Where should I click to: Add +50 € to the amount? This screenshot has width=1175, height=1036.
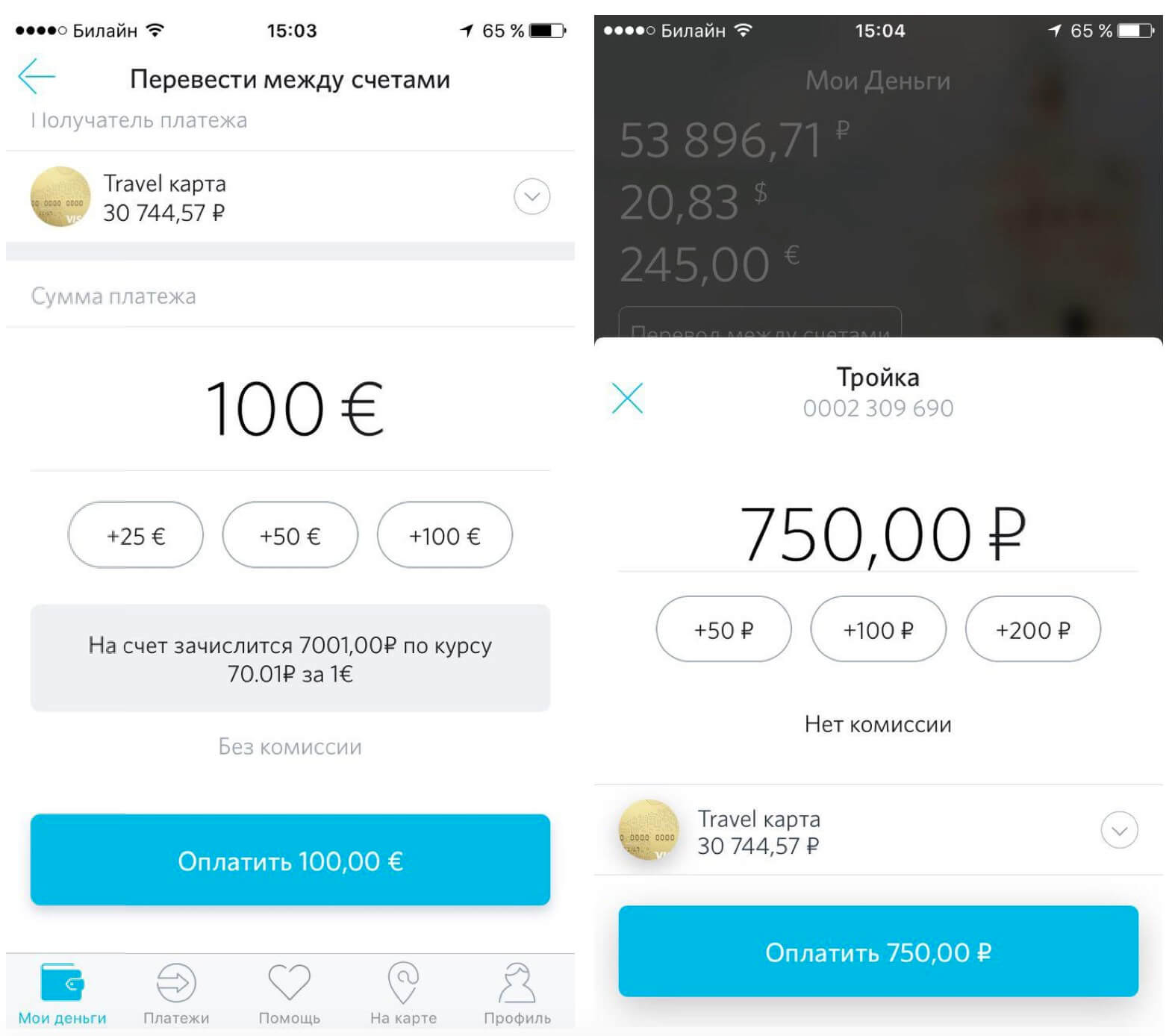click(x=290, y=535)
